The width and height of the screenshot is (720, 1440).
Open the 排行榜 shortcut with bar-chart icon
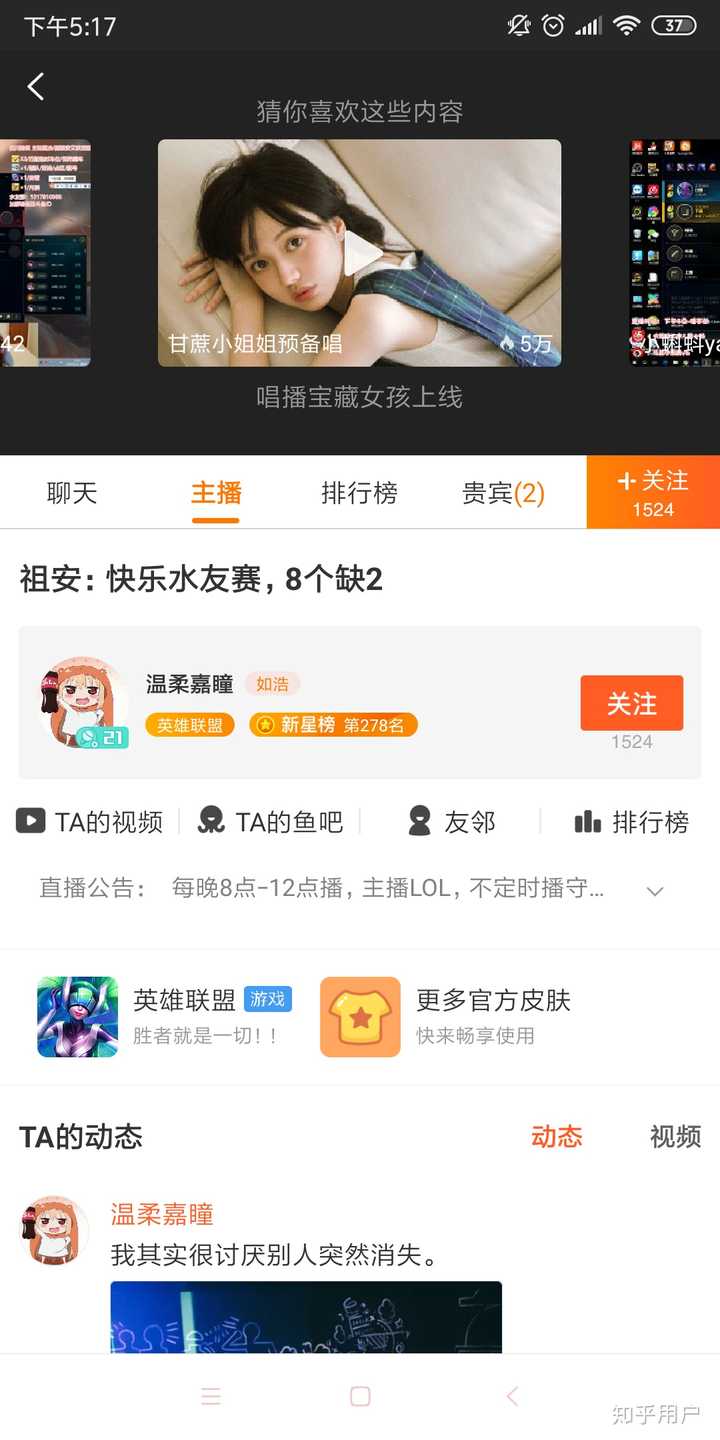[631, 822]
